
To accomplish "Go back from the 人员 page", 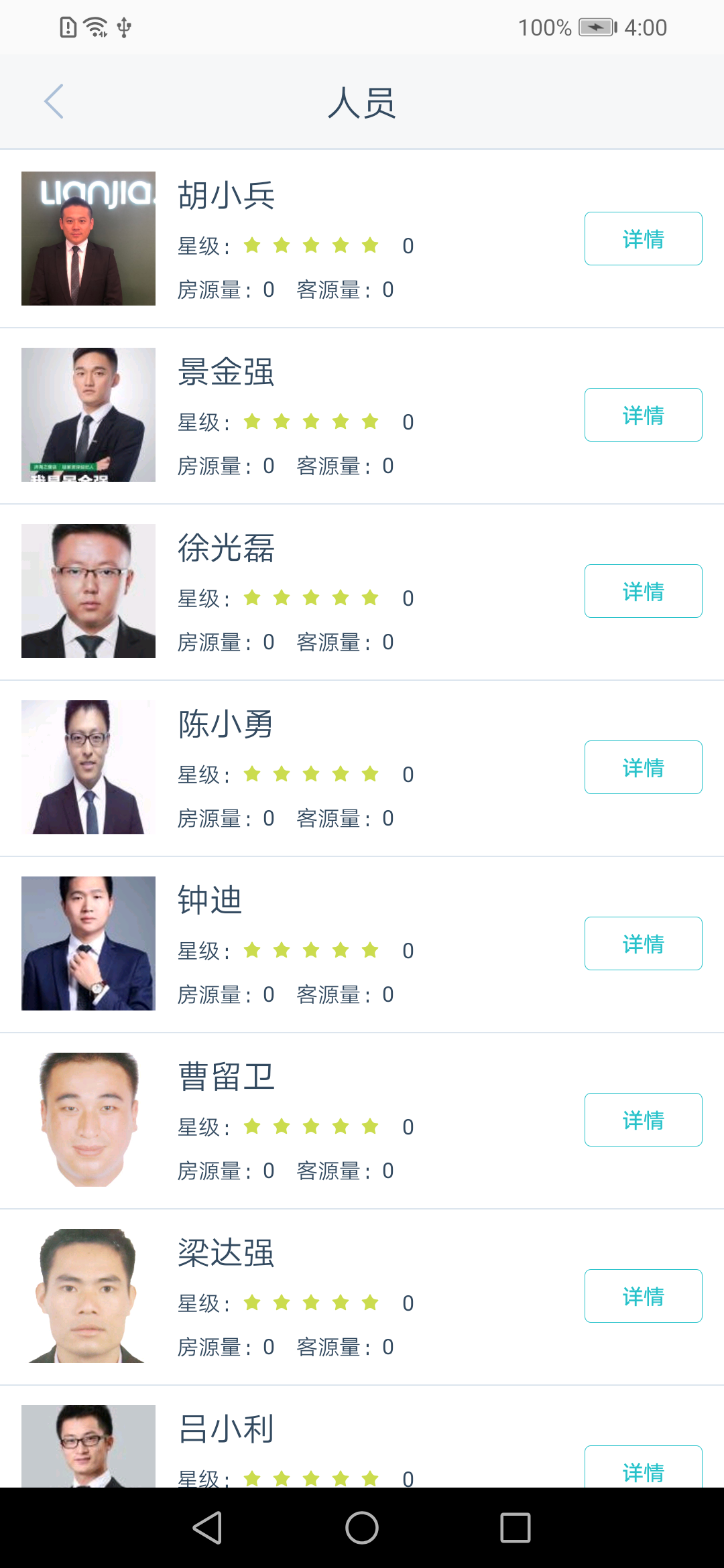I will 54,102.
